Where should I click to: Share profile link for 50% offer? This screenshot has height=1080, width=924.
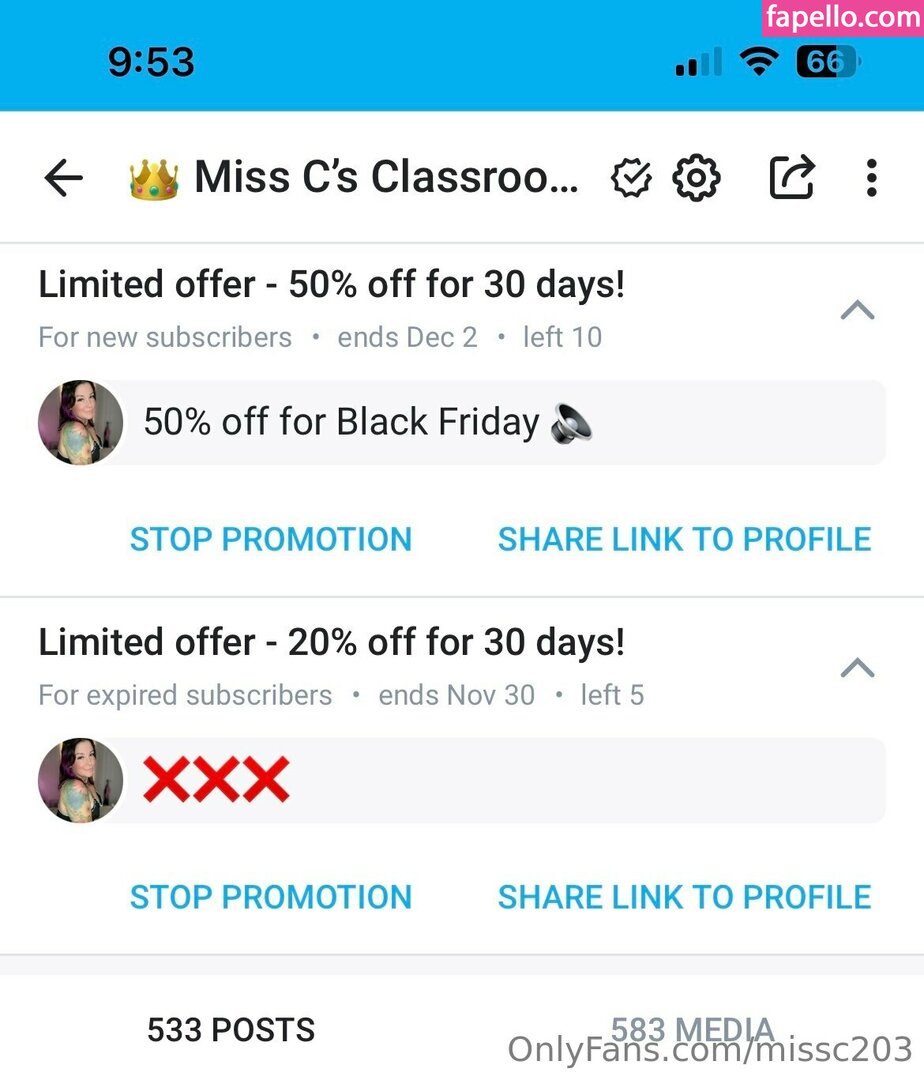coord(685,539)
